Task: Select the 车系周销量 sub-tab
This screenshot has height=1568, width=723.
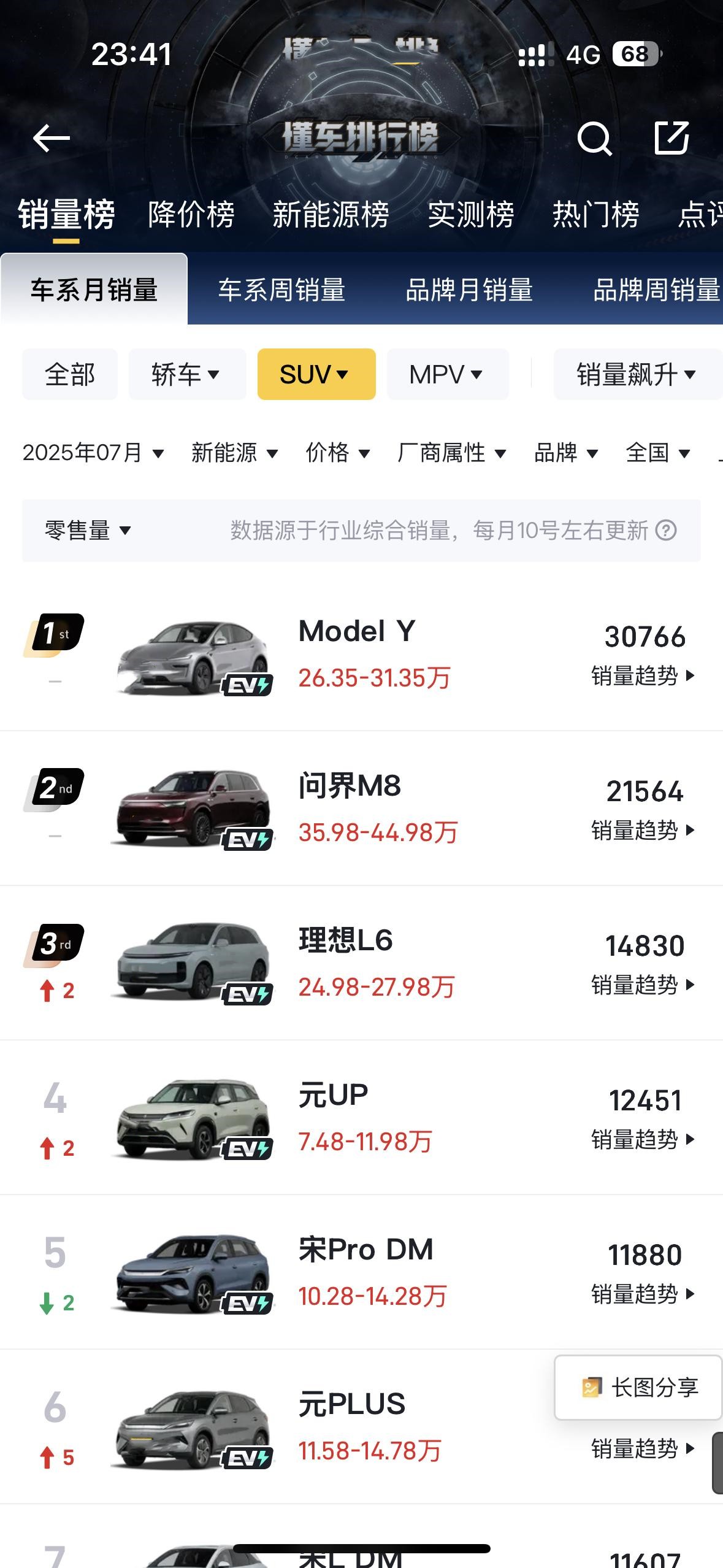Action: point(282,290)
